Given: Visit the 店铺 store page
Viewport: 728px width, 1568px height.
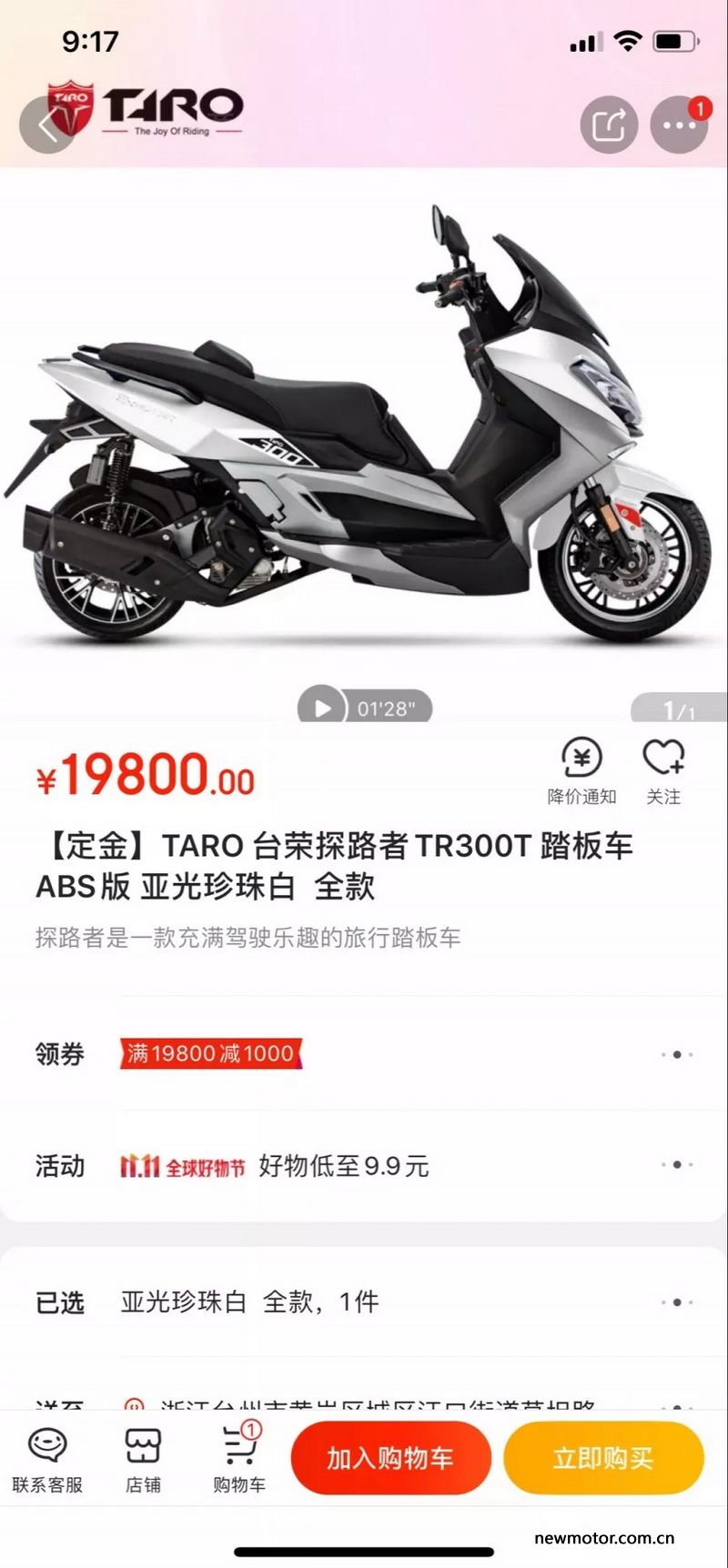Looking at the screenshot, I should (143, 1460).
